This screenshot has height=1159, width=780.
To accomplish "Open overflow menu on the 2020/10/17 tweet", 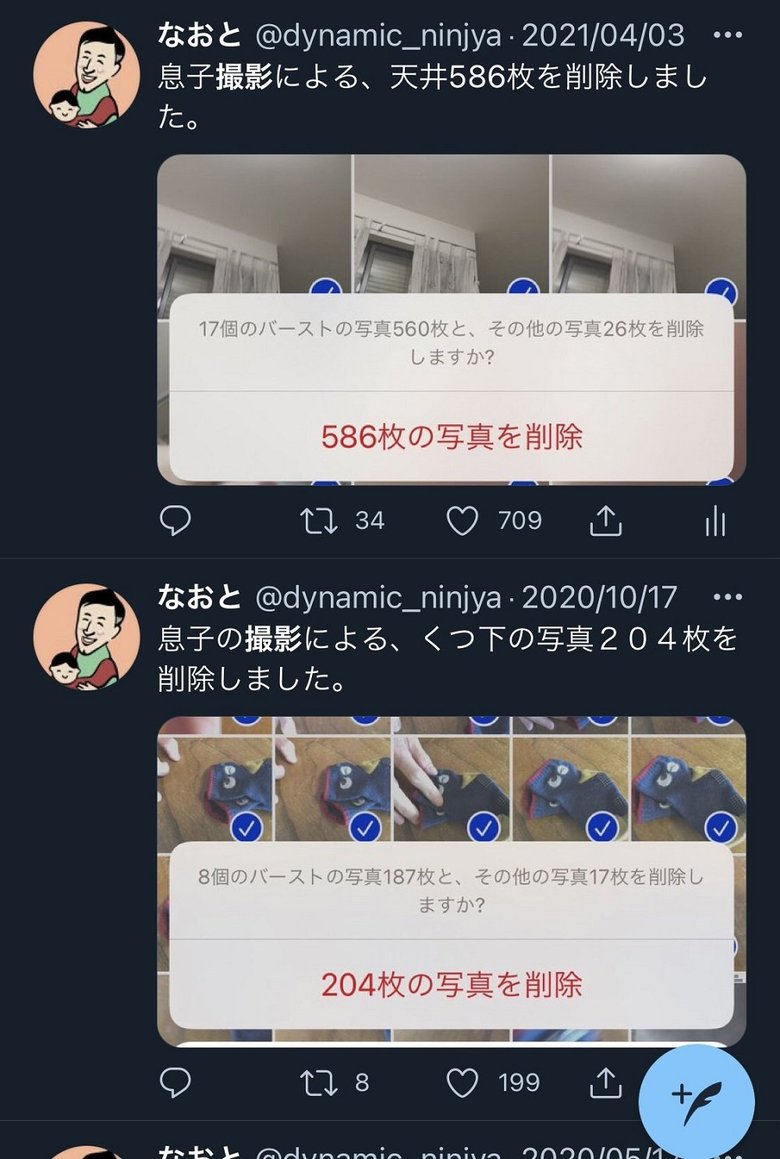I will 727,598.
